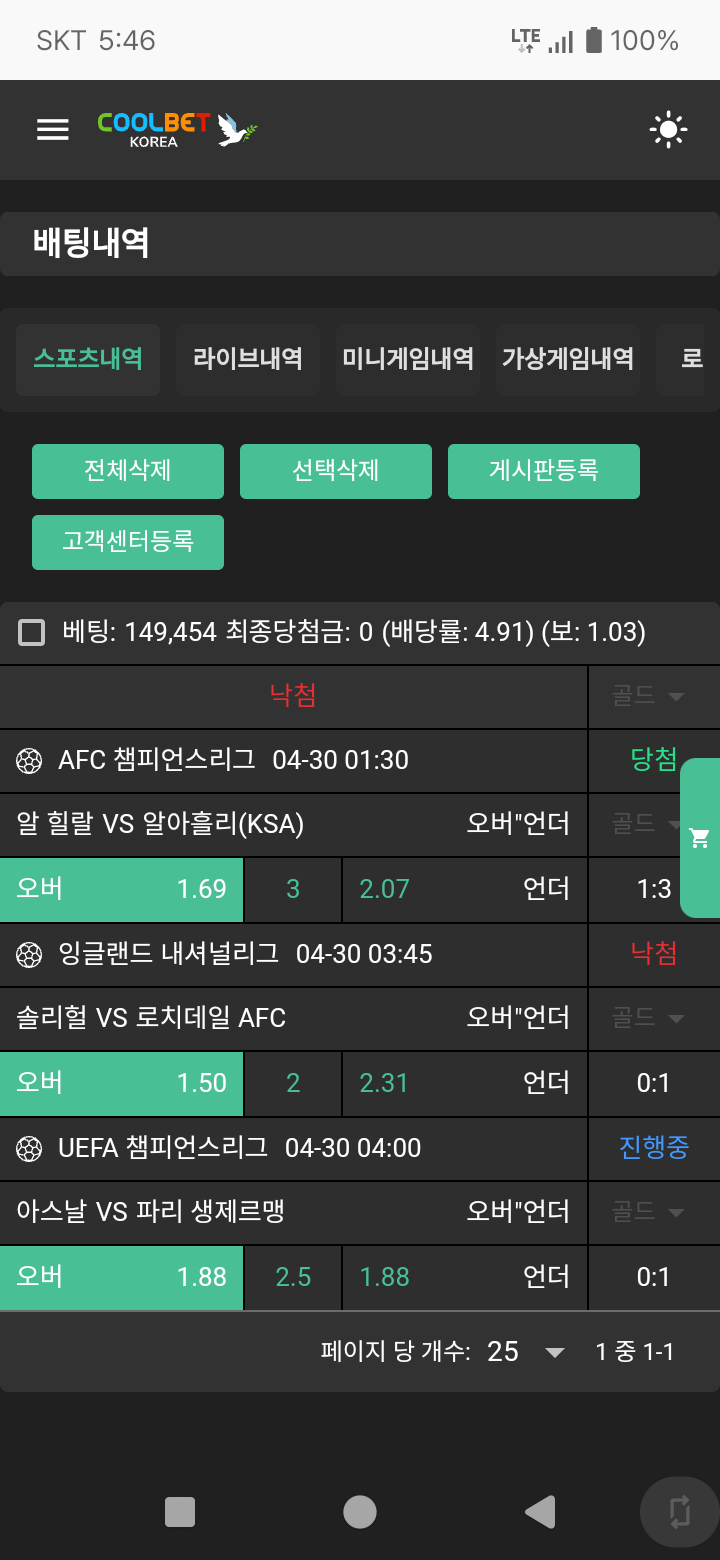The height and width of the screenshot is (1560, 720).
Task: Switch to the 가상게임내역 tab
Action: [568, 359]
